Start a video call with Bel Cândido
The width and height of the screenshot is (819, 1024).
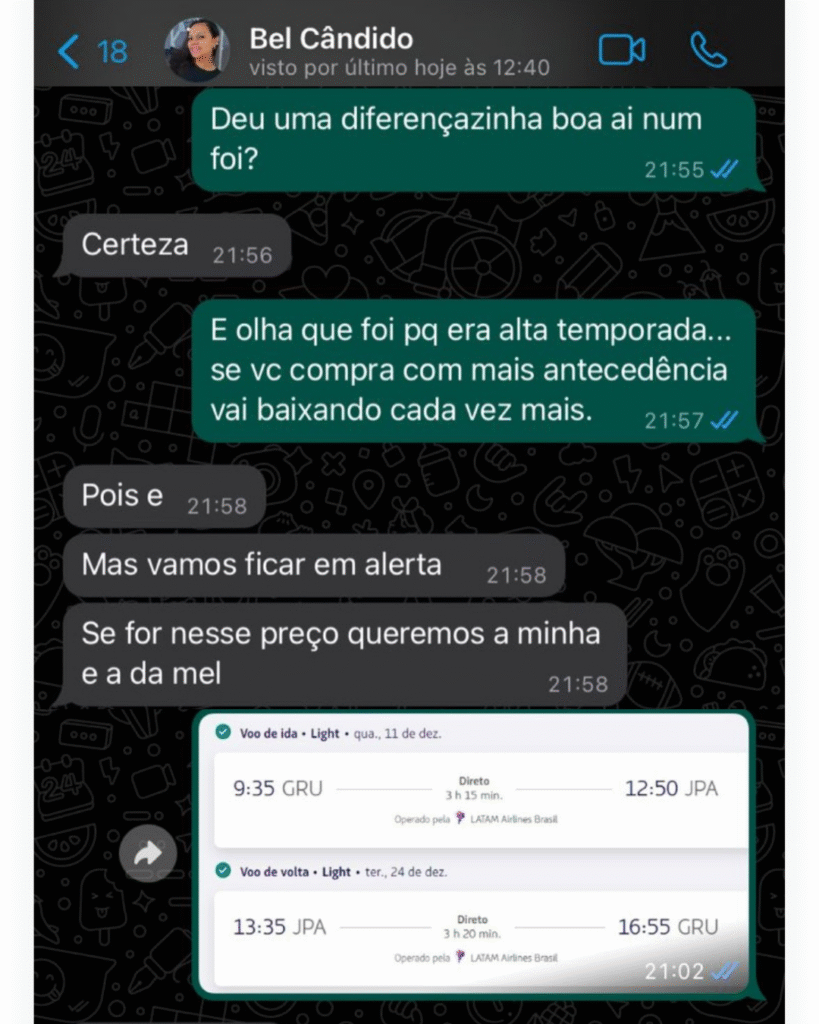click(621, 50)
